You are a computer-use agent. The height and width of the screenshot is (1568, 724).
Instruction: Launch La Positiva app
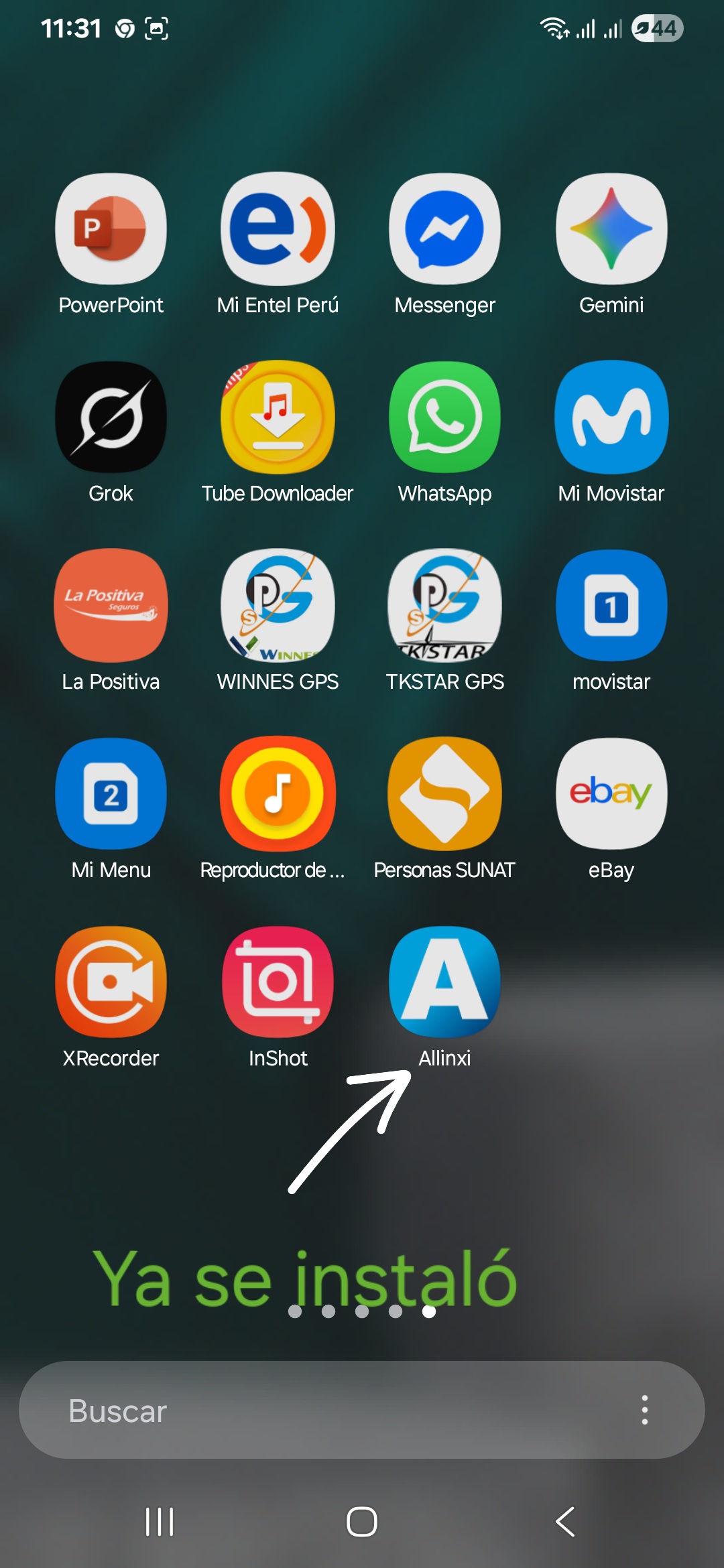(111, 606)
